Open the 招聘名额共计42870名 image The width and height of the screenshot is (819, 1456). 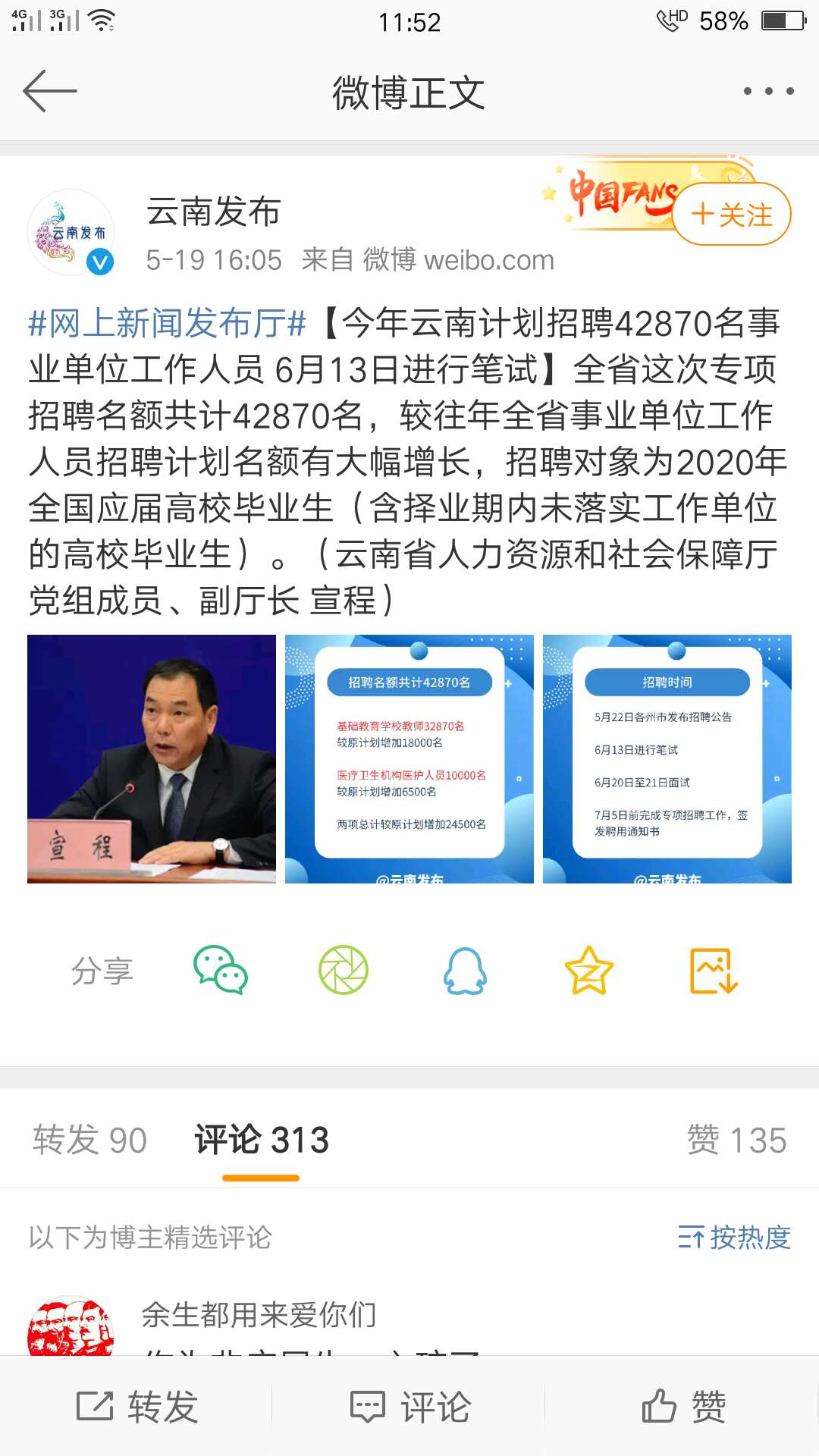[x=409, y=758]
